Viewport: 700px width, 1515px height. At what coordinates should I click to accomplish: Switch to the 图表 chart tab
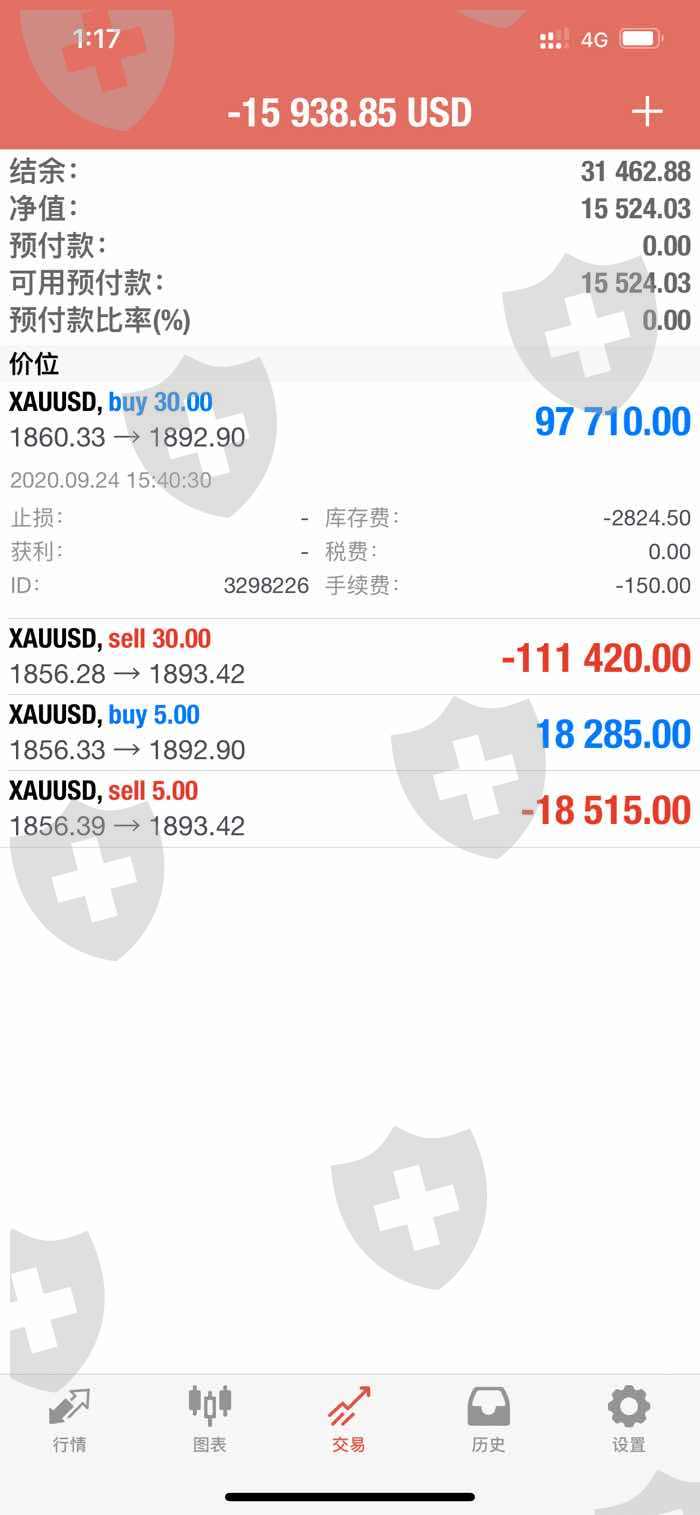click(210, 1420)
